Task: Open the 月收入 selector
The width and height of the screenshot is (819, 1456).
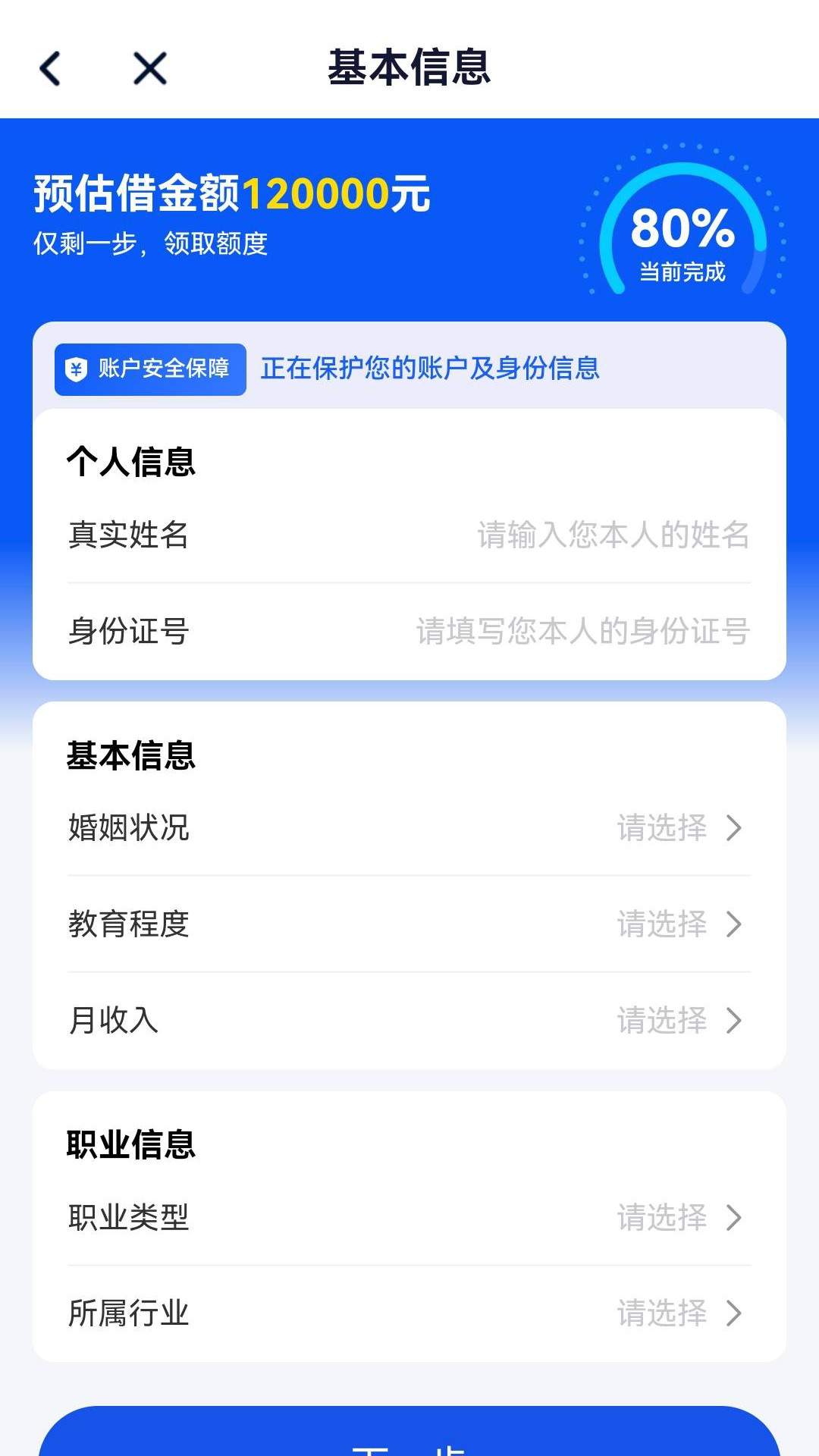Action: tap(409, 1021)
